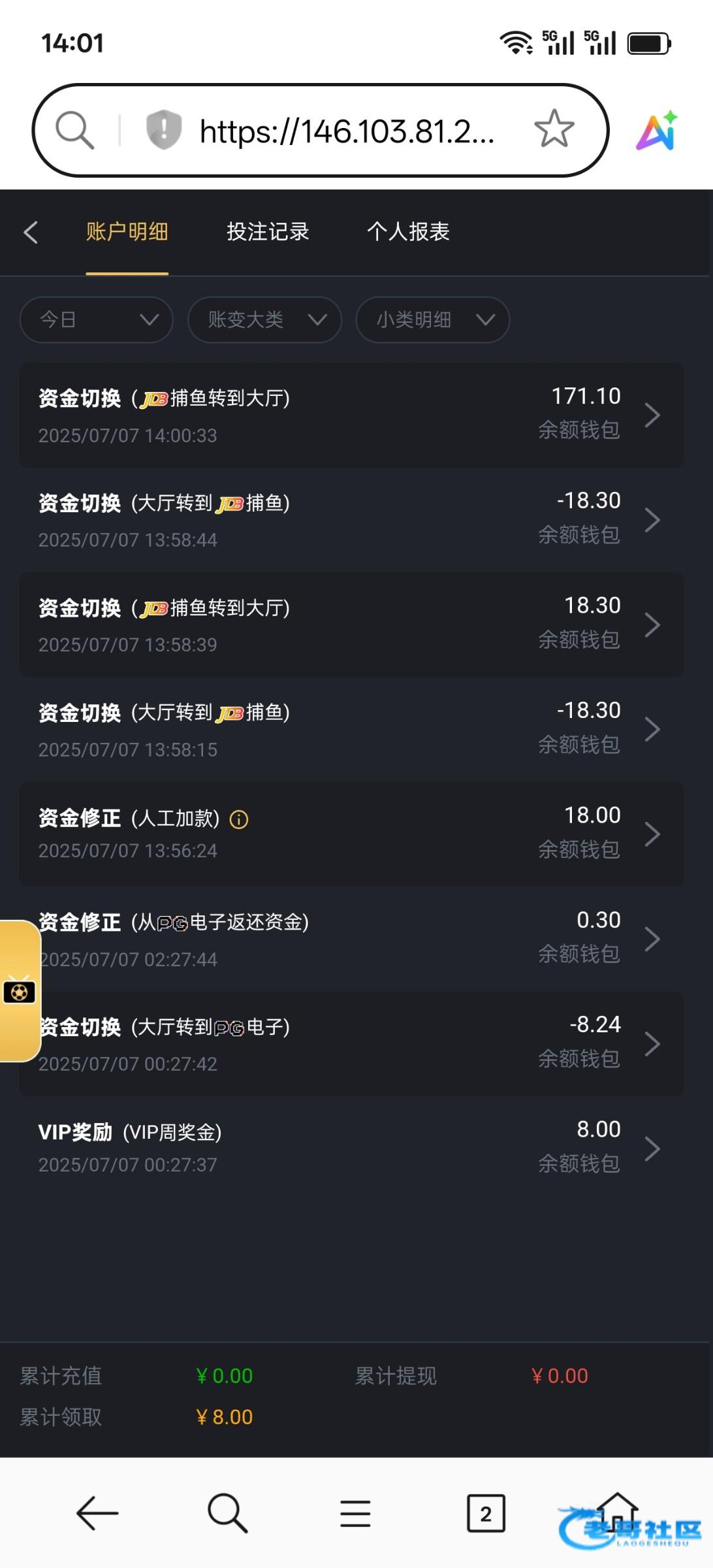Switch to the 投注记录 tab
Viewport: 713px width, 1568px height.
click(268, 231)
